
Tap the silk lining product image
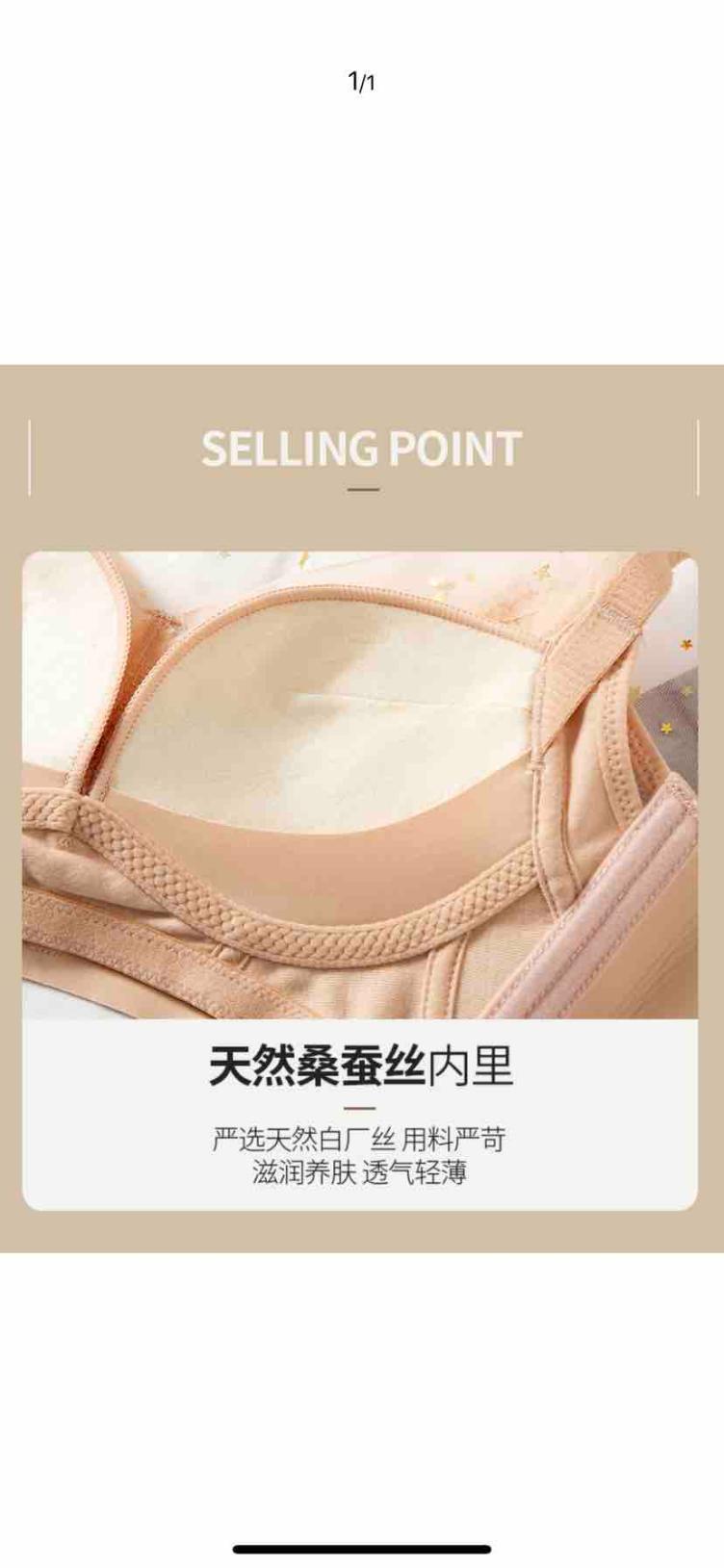click(x=360, y=784)
